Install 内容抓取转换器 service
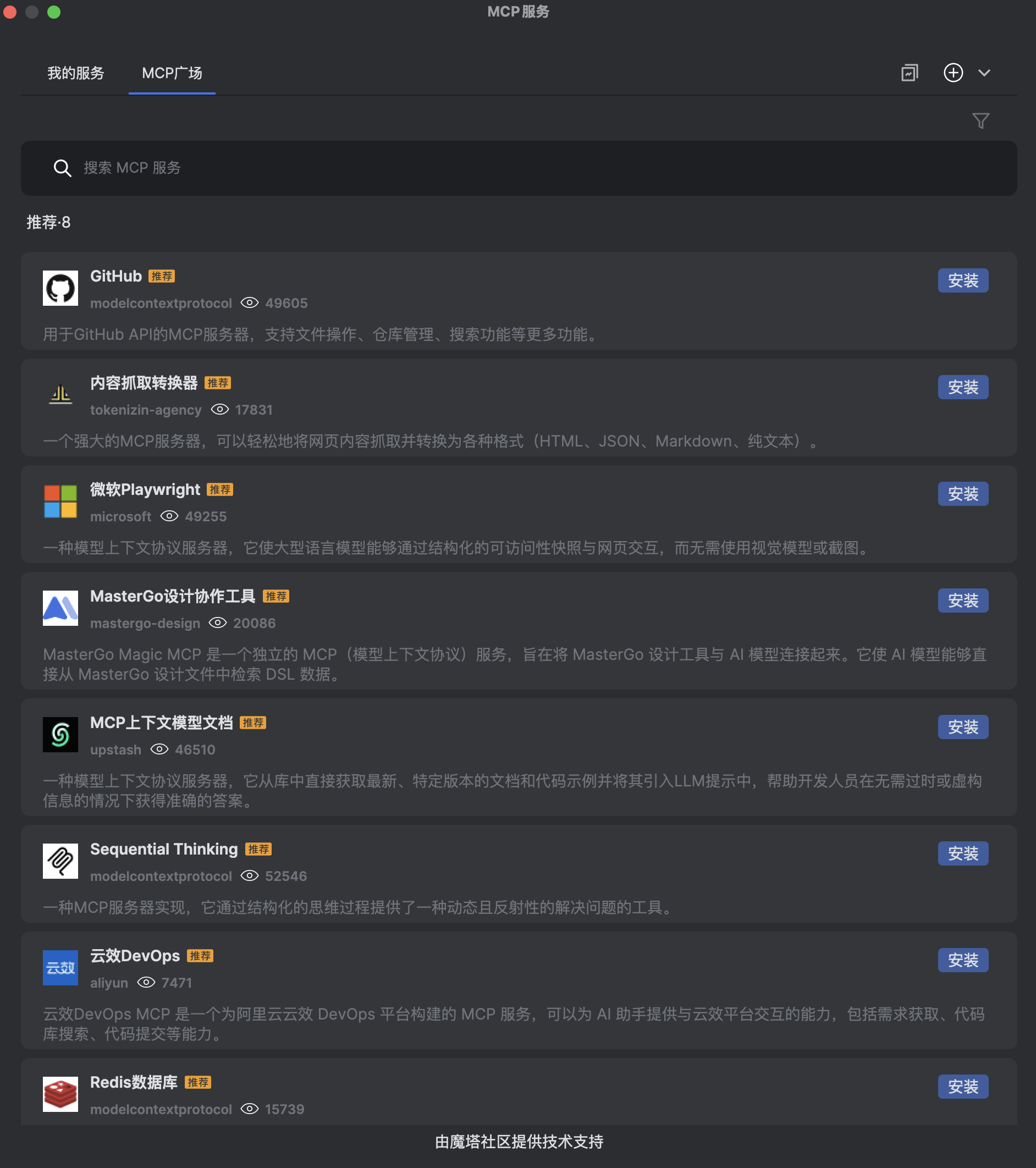The width and height of the screenshot is (1036, 1168). [962, 388]
